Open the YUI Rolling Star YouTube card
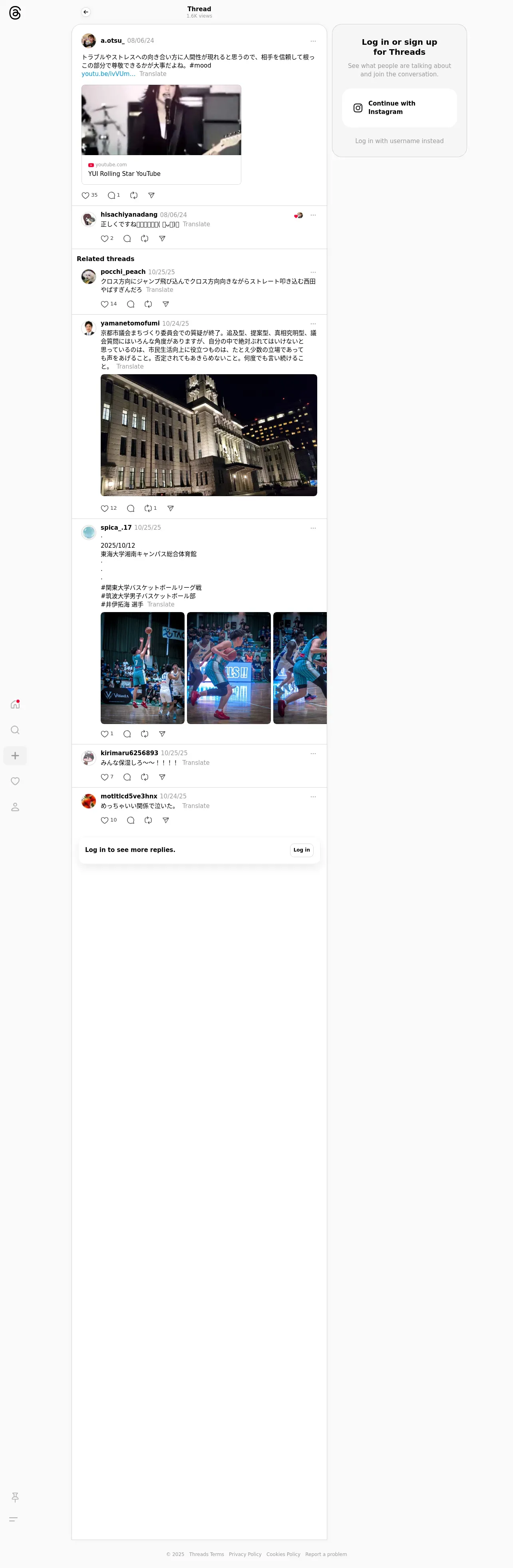 (x=161, y=134)
